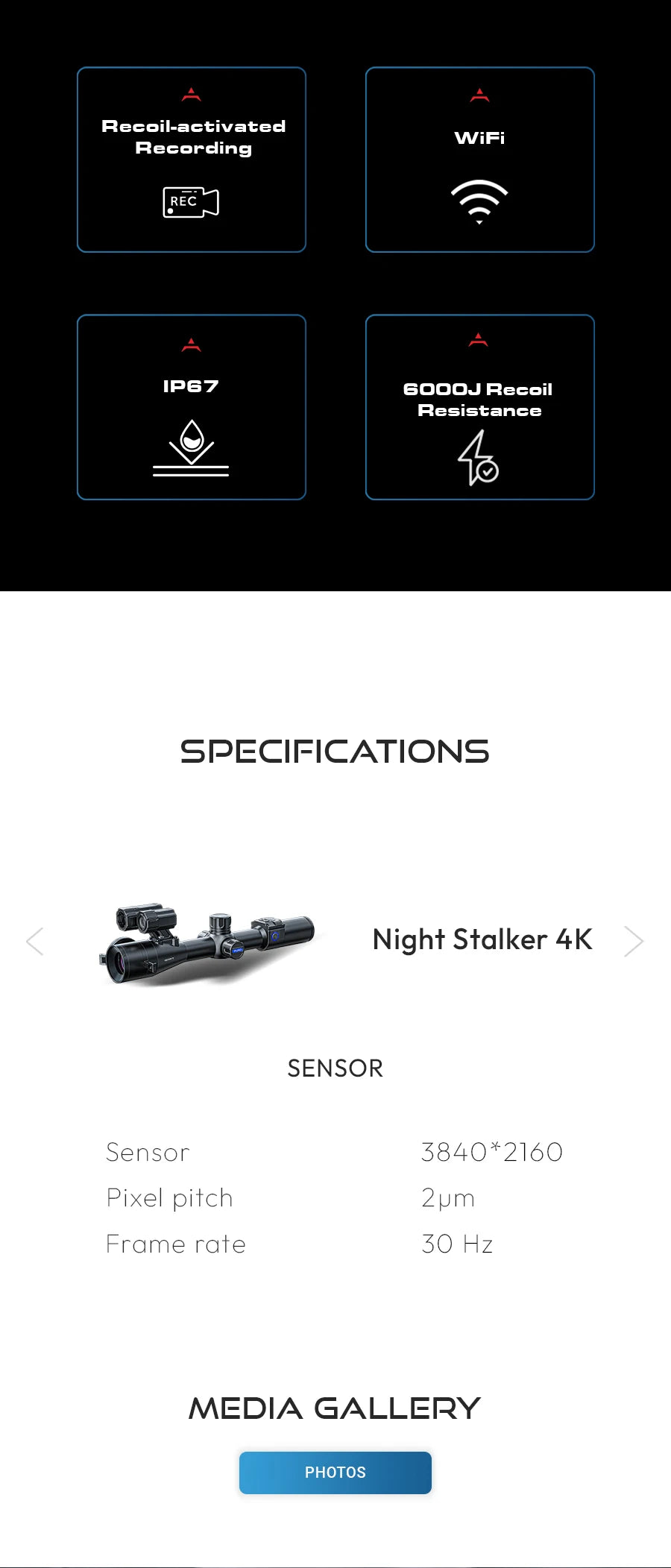Show the next product after Night Stalker 4K
671x1568 pixels.
click(x=633, y=941)
